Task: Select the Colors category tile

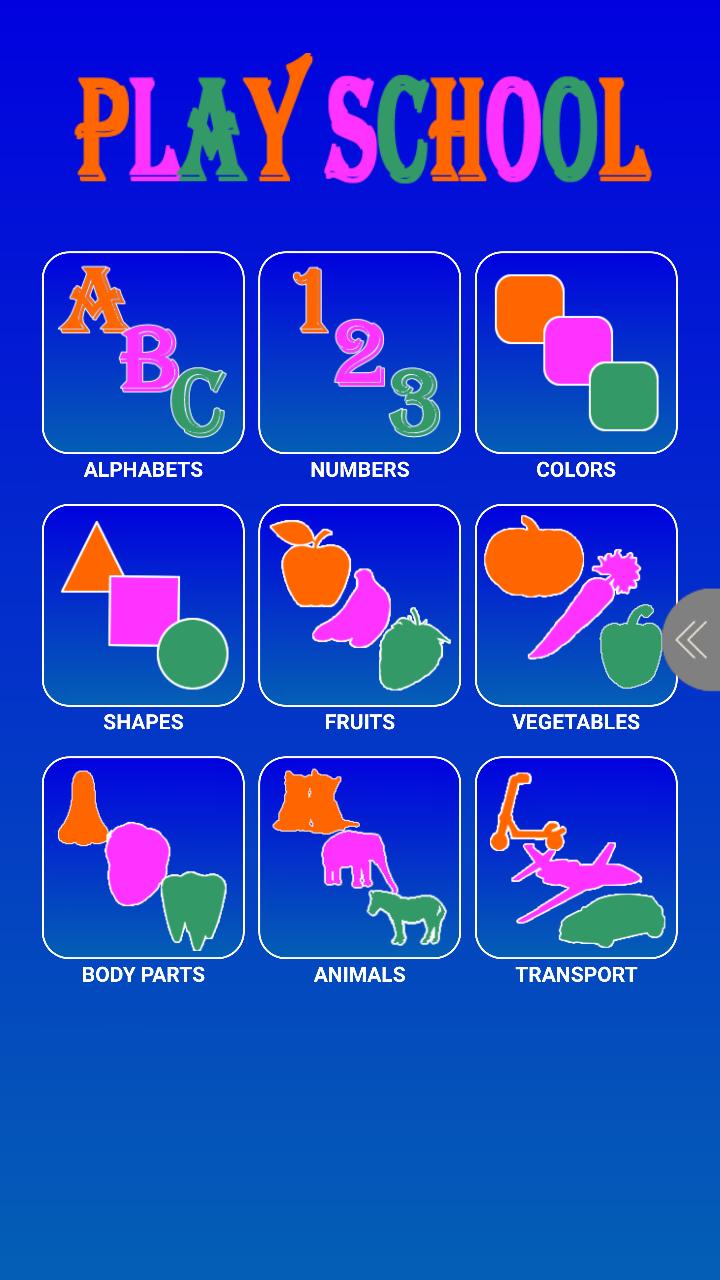Action: (576, 353)
